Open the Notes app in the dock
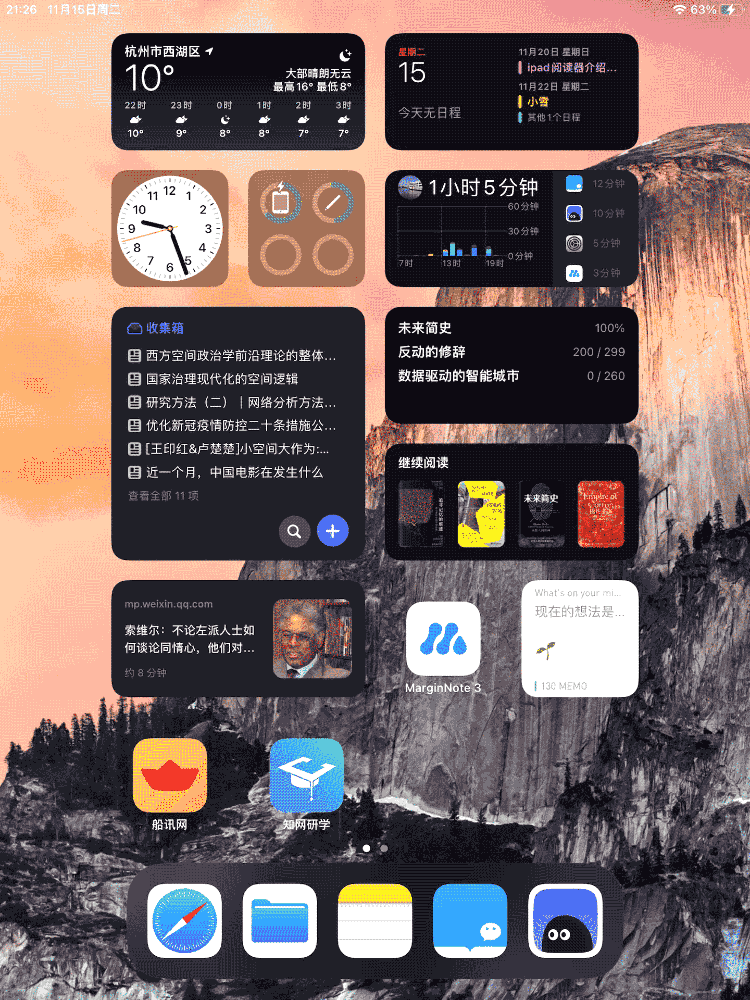750x1000 pixels. click(375, 921)
